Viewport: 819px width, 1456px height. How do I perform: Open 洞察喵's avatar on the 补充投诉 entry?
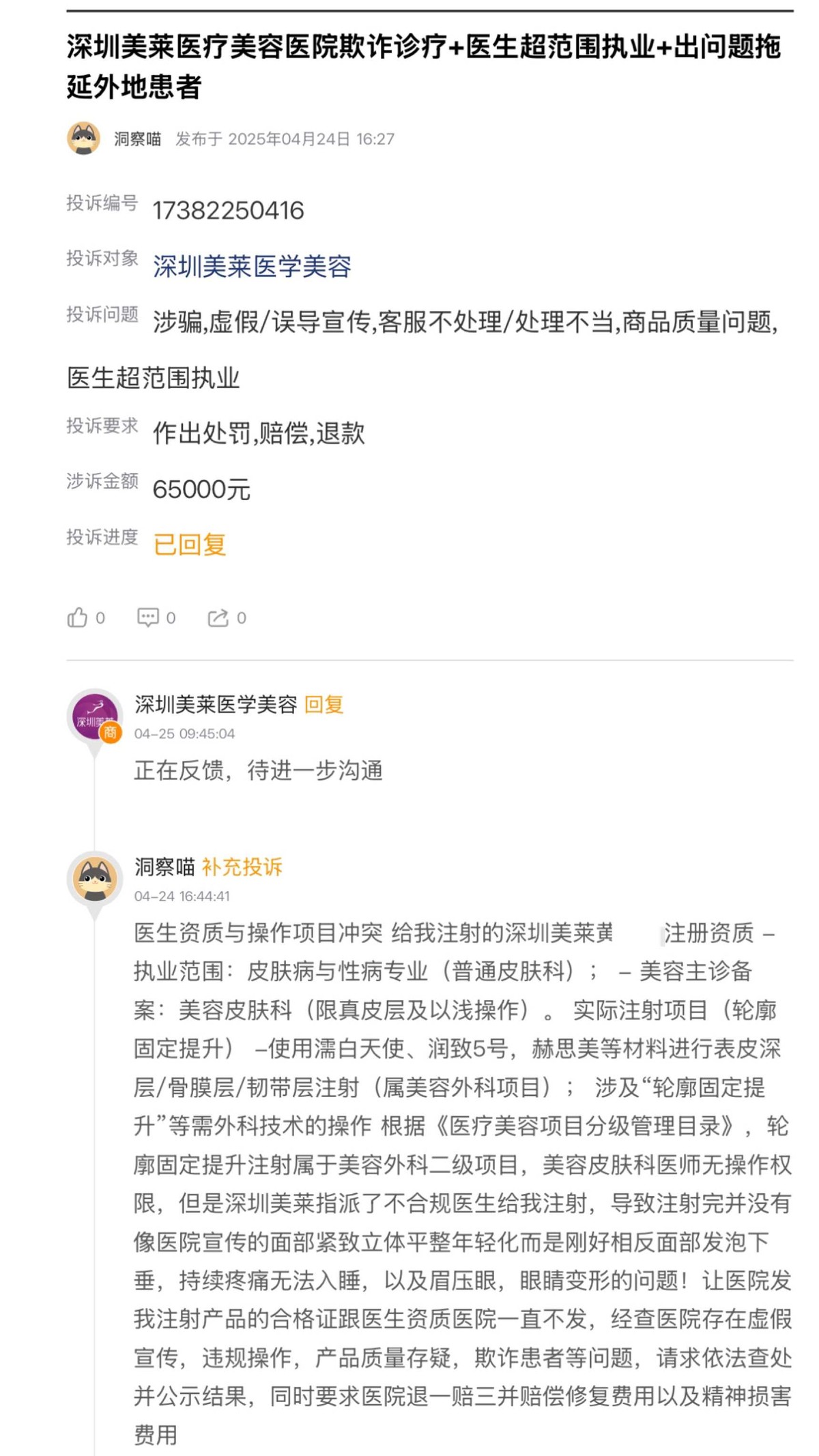point(96,879)
